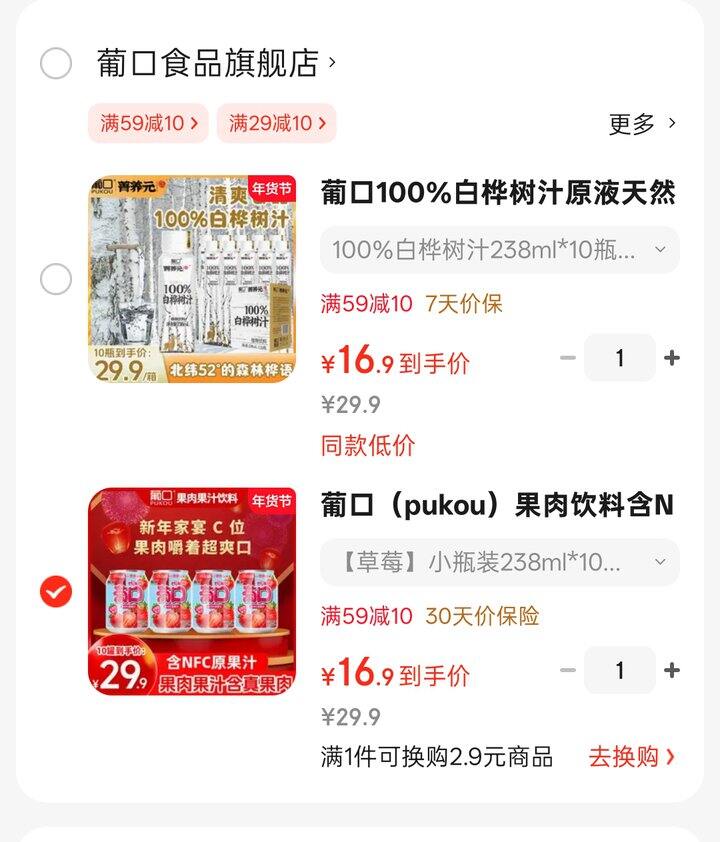Tap 去换购 to redeem 2.9元 item
The width and height of the screenshot is (720, 842).
(x=631, y=756)
